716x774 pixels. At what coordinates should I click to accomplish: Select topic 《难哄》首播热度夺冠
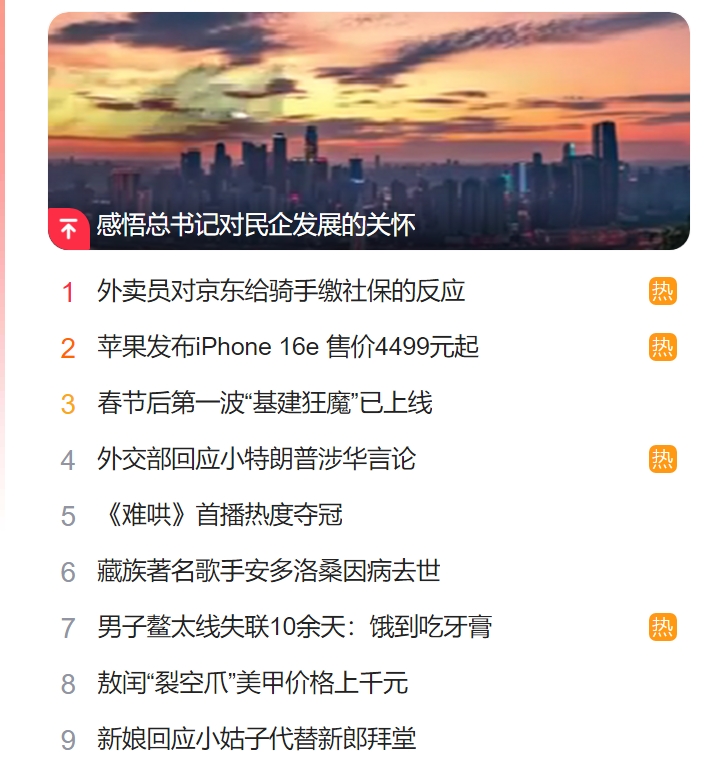pyautogui.click(x=220, y=515)
